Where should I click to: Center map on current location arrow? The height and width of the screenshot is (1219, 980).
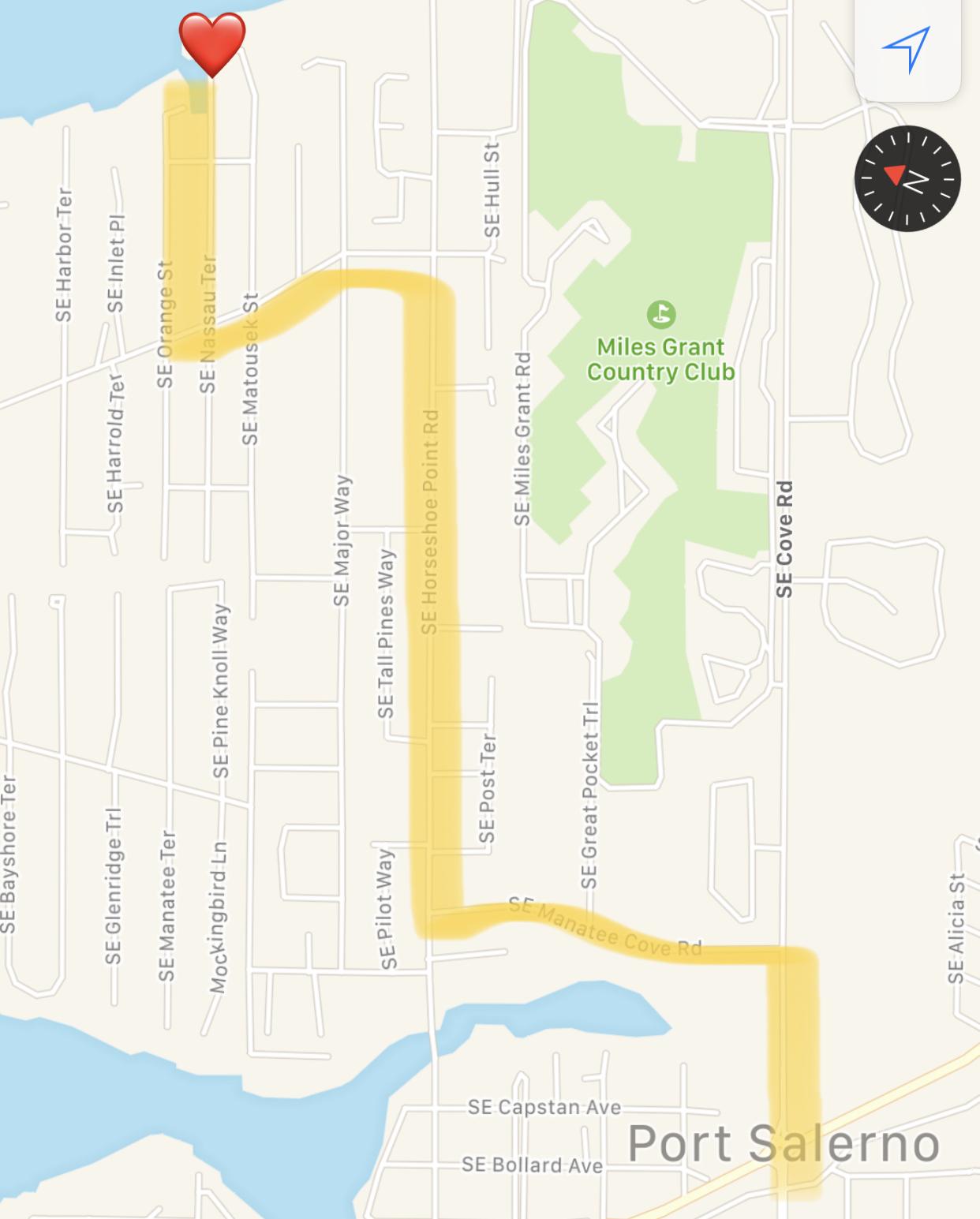(907, 49)
